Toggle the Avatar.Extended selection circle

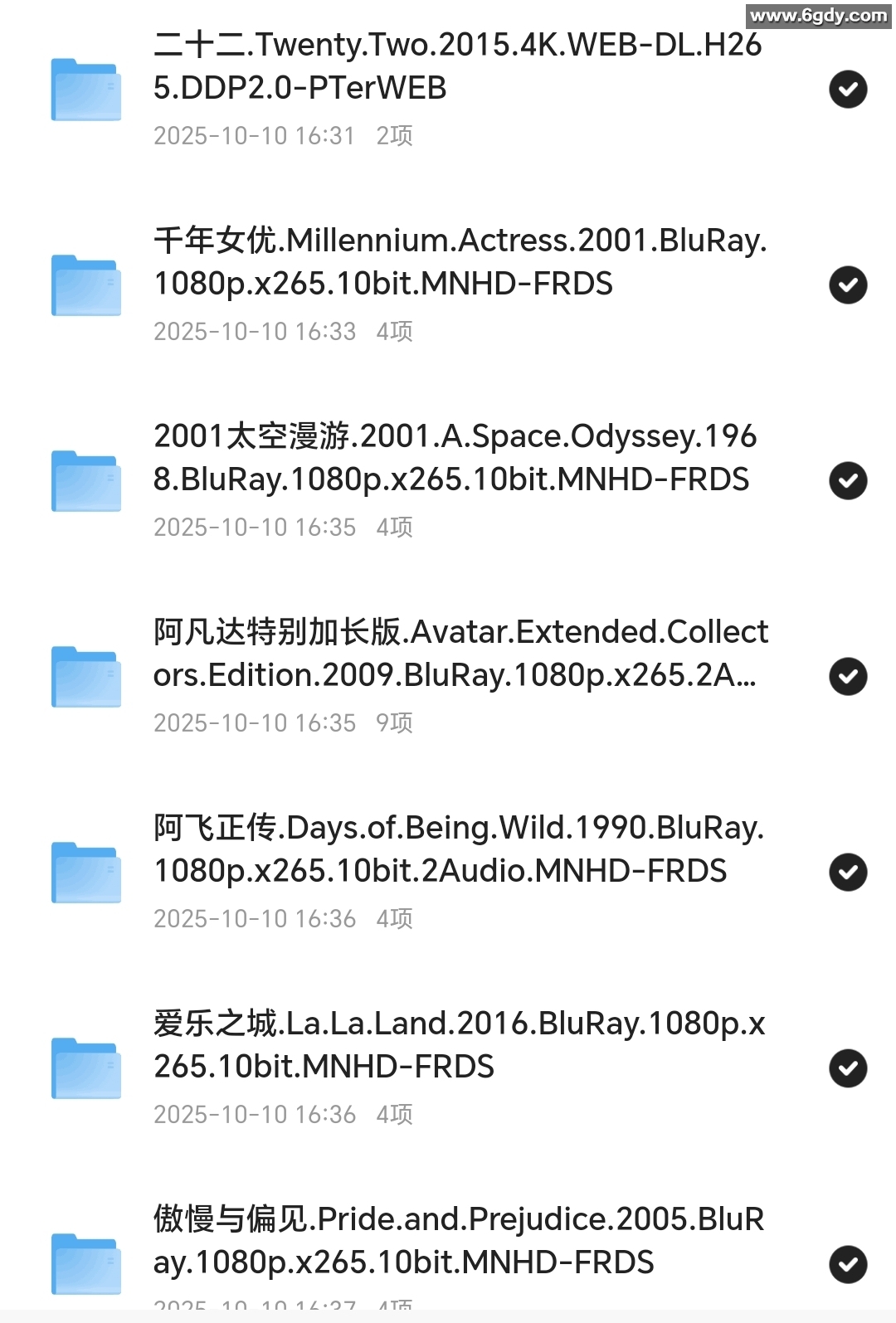coord(847,676)
